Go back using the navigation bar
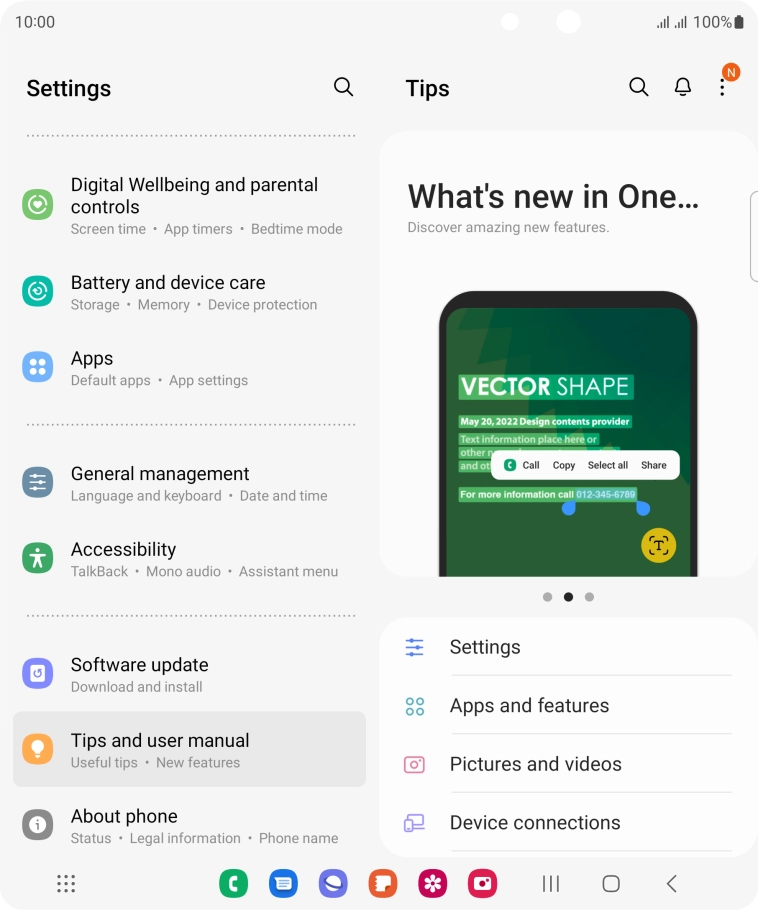The height and width of the screenshot is (910, 758). (671, 883)
